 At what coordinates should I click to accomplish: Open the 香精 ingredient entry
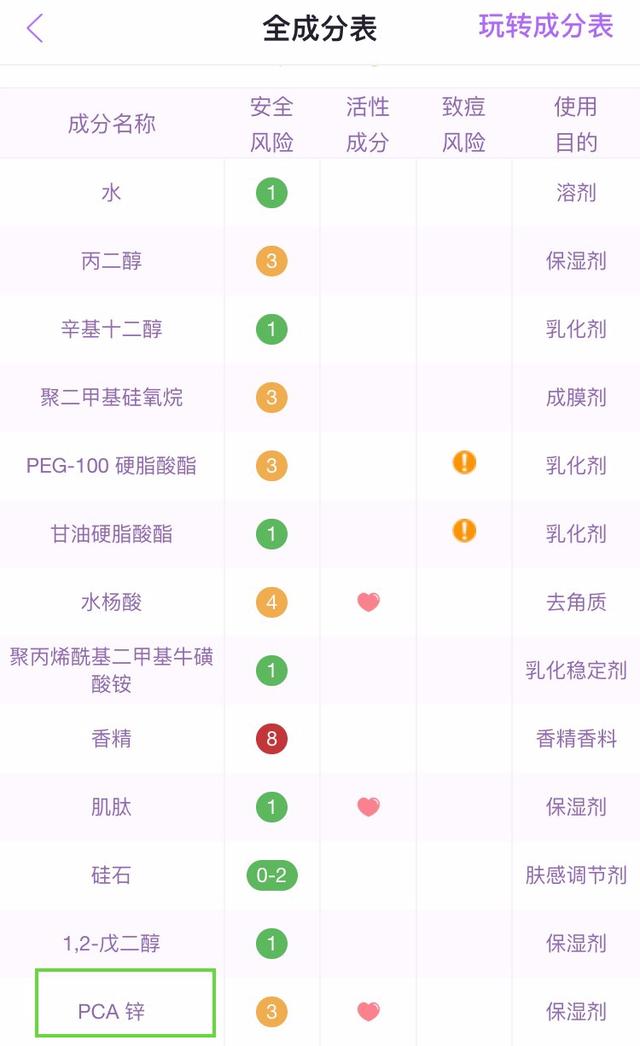coord(111,739)
